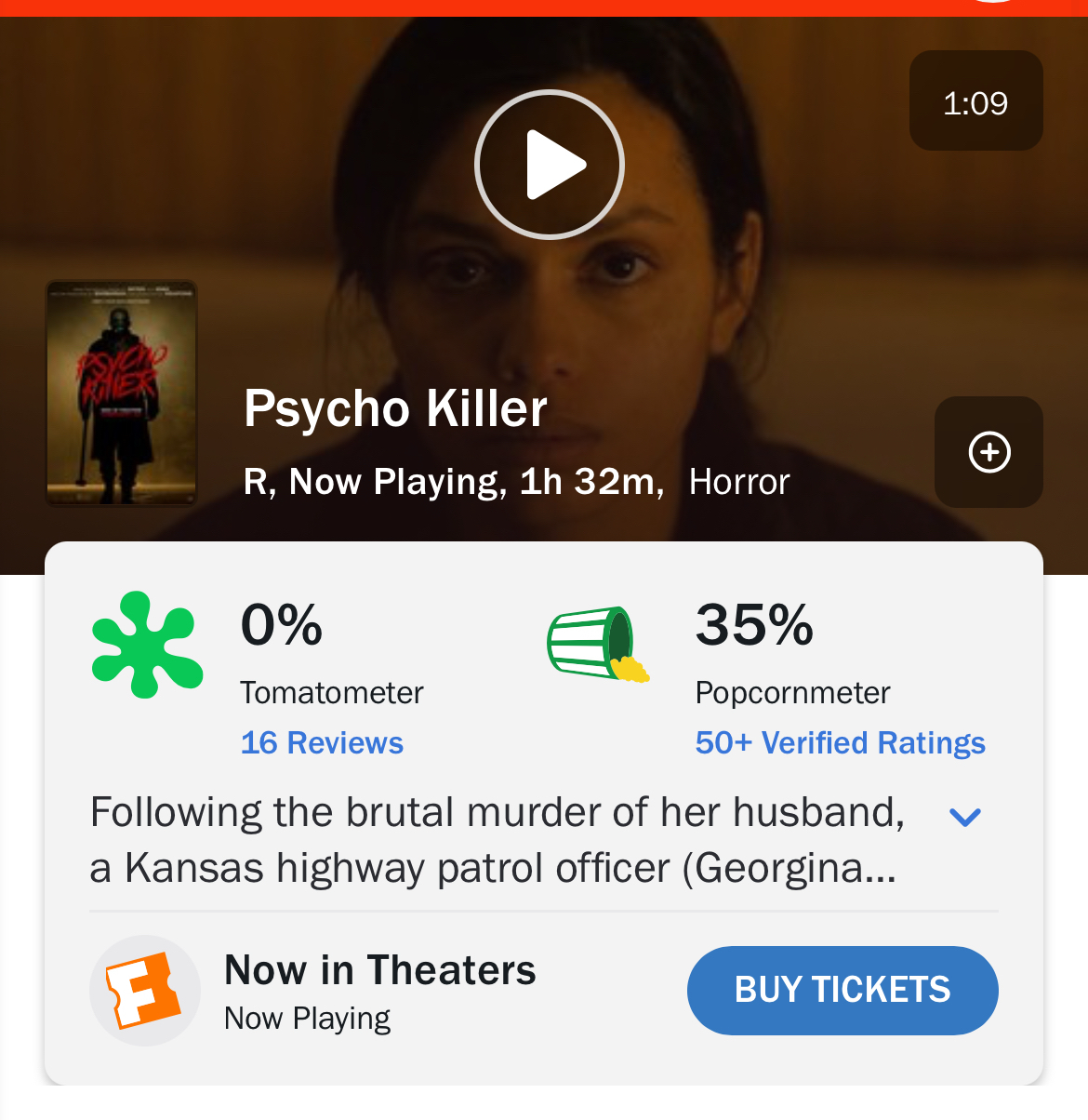Open the 0% Tomatometer score
This screenshot has width=1088, height=1120.
[x=282, y=624]
